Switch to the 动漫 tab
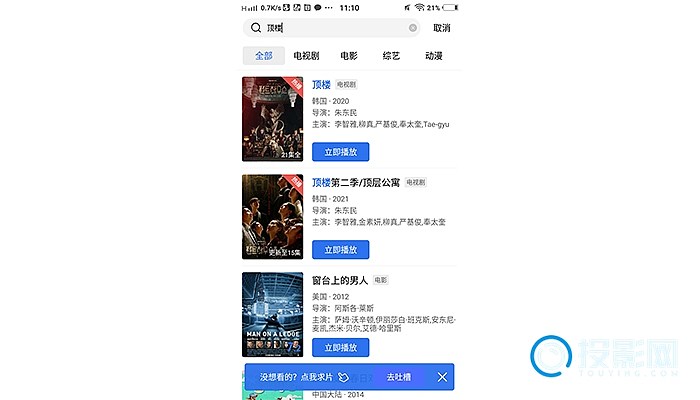 click(x=434, y=56)
